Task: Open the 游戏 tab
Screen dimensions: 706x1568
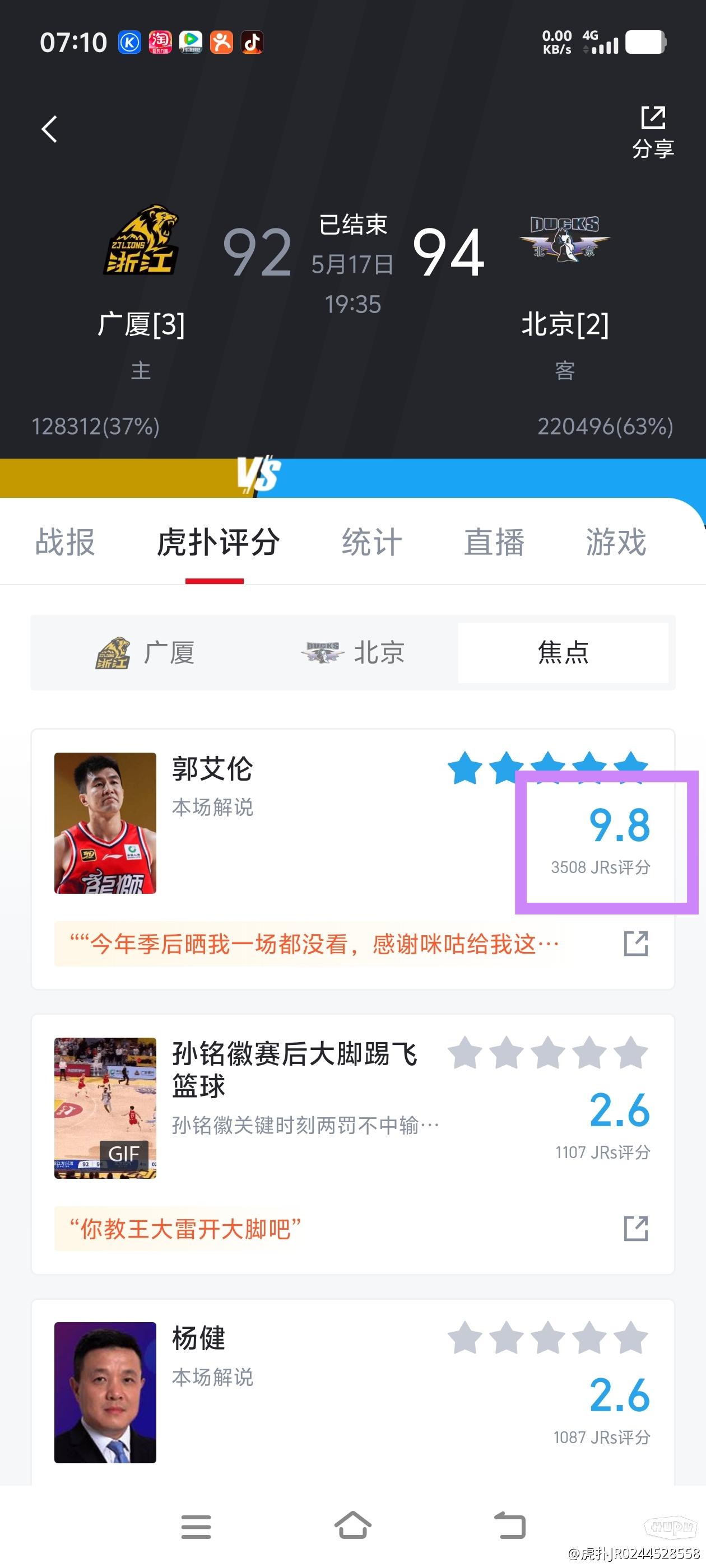Action: tap(616, 542)
